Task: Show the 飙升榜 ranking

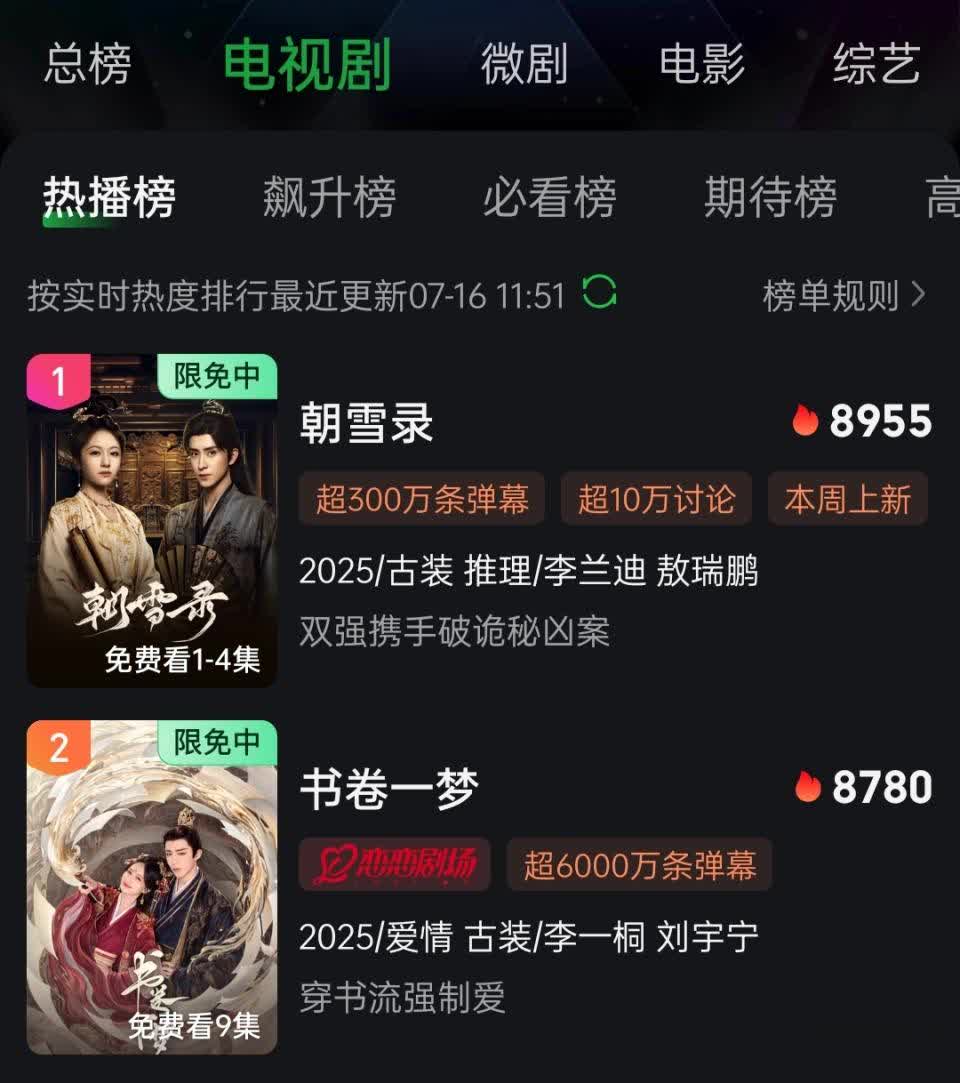Action: pyautogui.click(x=329, y=197)
